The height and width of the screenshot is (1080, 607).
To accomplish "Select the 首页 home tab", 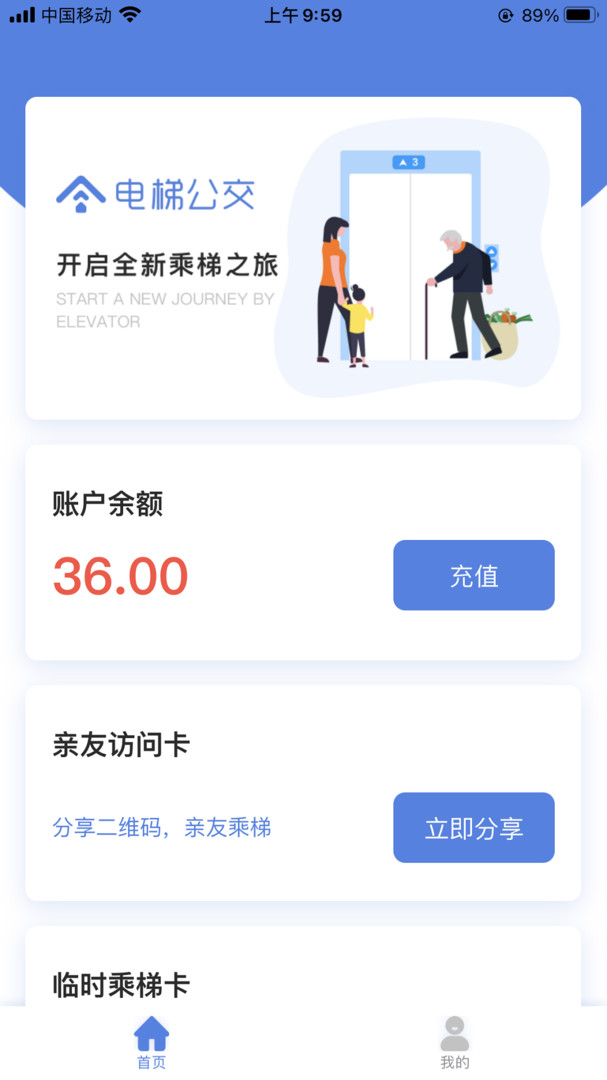I will coord(152,1043).
